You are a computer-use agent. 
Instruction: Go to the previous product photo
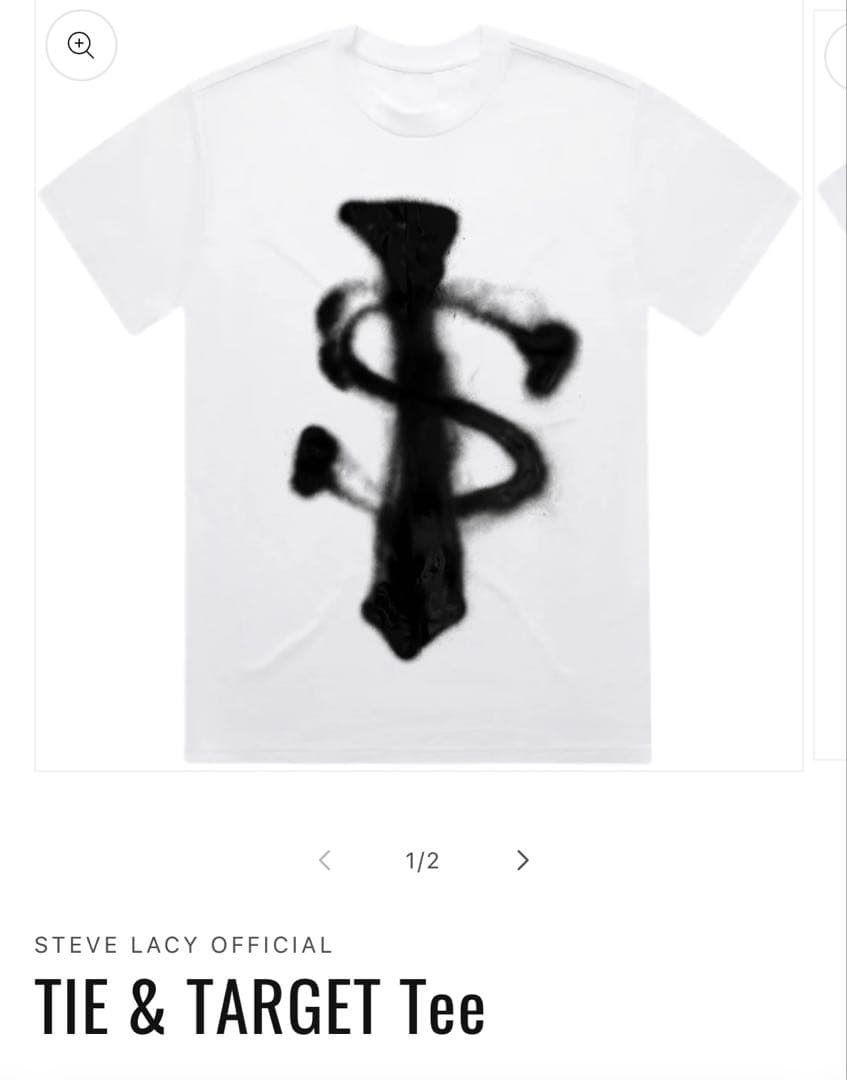[324, 860]
